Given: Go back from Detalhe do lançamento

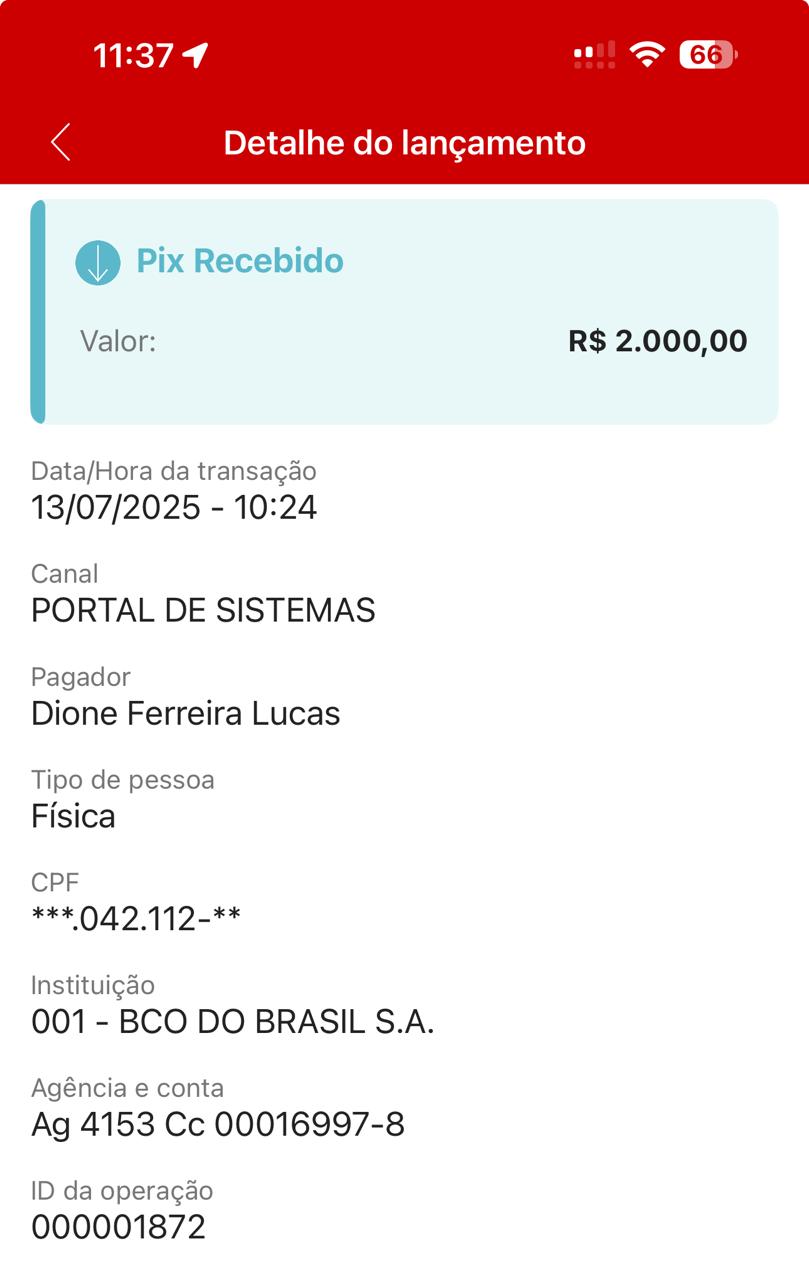Looking at the screenshot, I should point(61,142).
